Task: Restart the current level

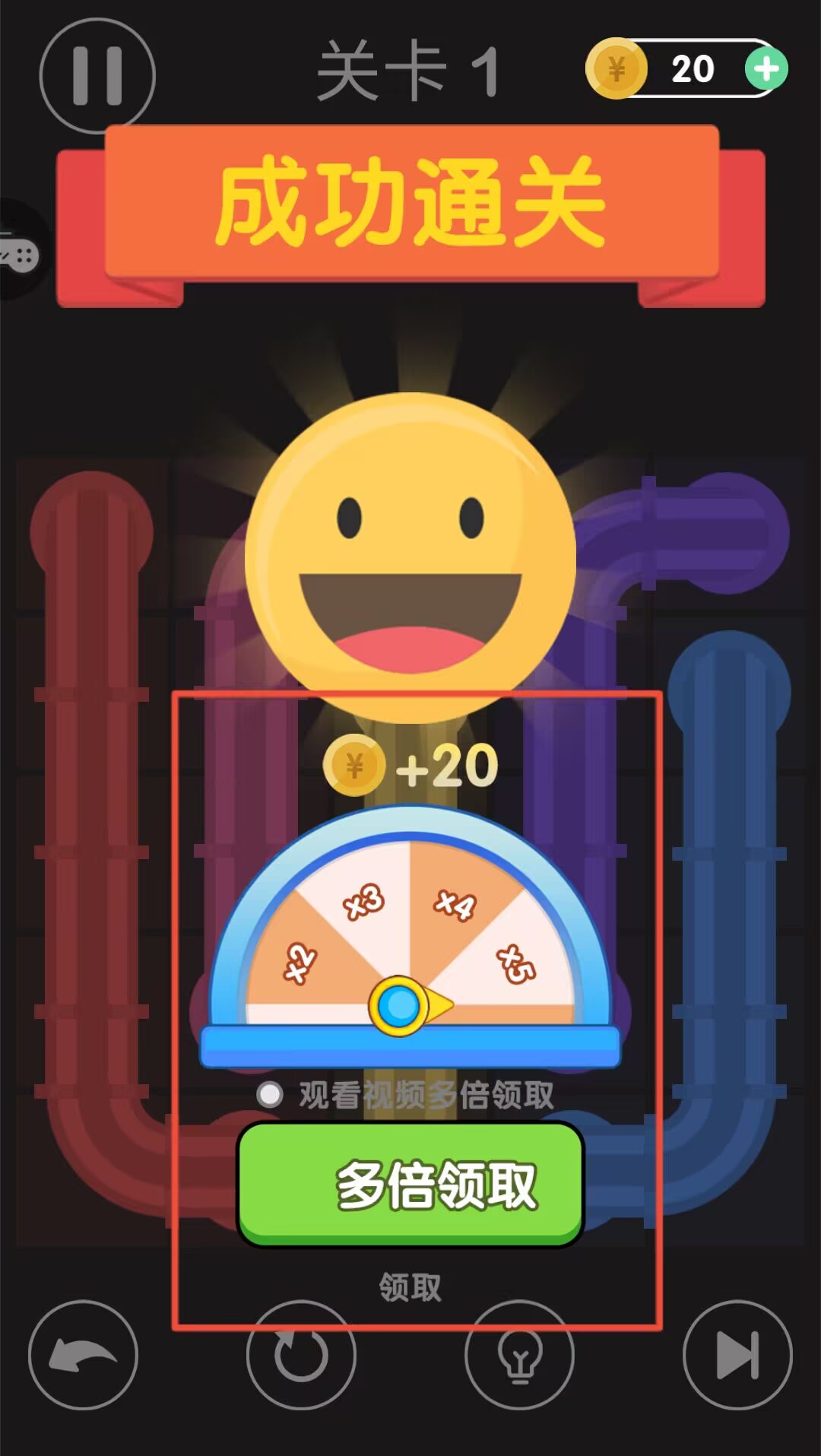Action: pyautogui.click(x=301, y=1355)
